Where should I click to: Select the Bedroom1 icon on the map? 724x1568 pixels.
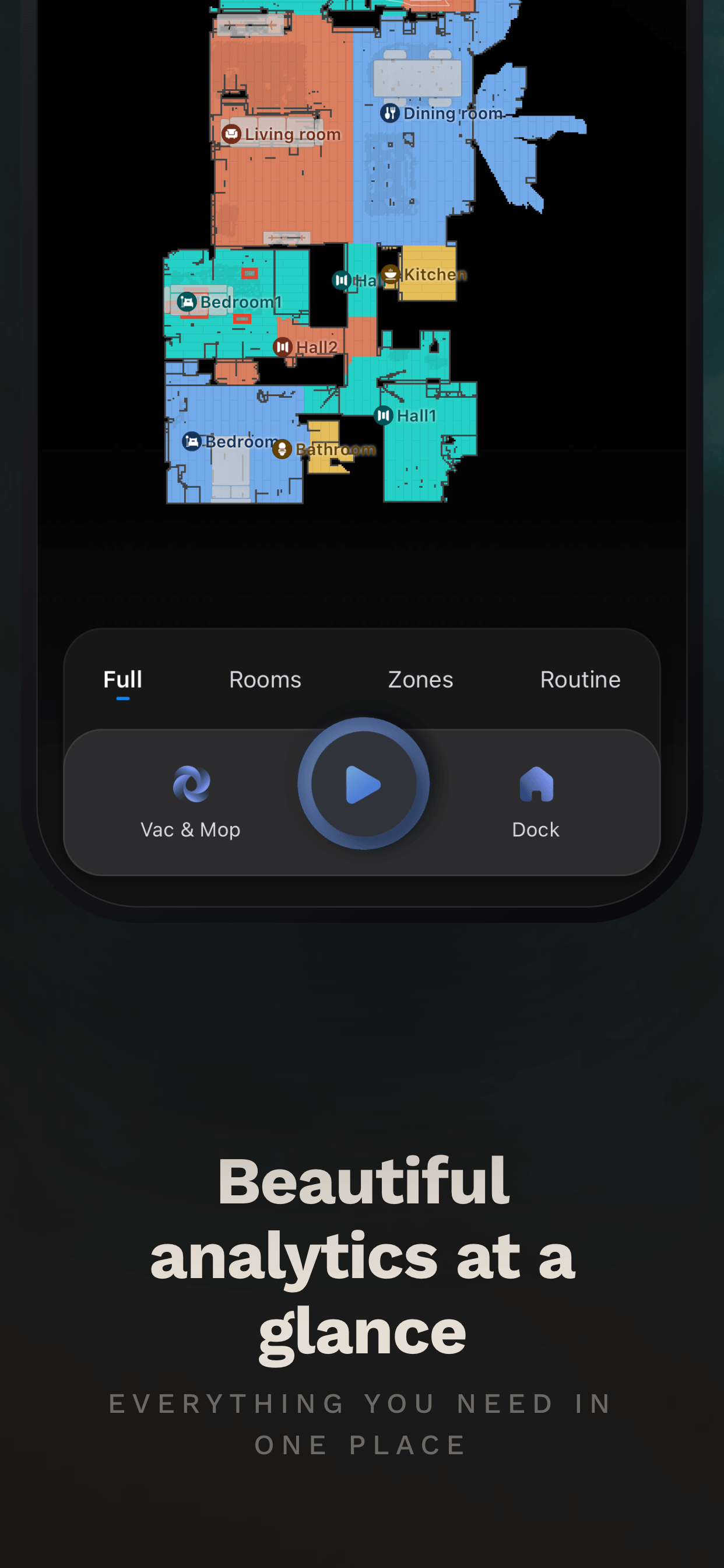pos(187,300)
